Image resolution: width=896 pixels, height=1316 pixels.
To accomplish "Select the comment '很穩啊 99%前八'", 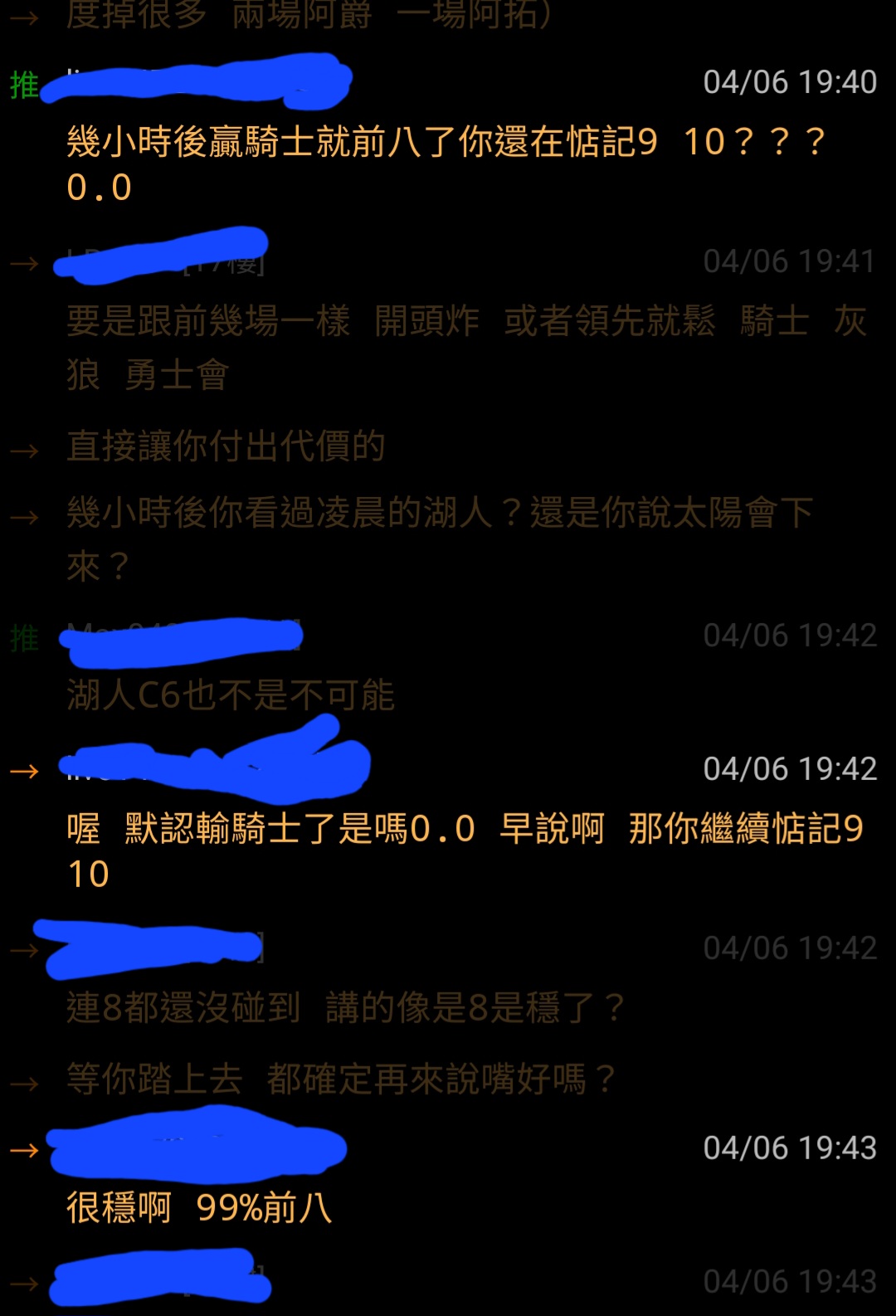I will click(199, 1207).
